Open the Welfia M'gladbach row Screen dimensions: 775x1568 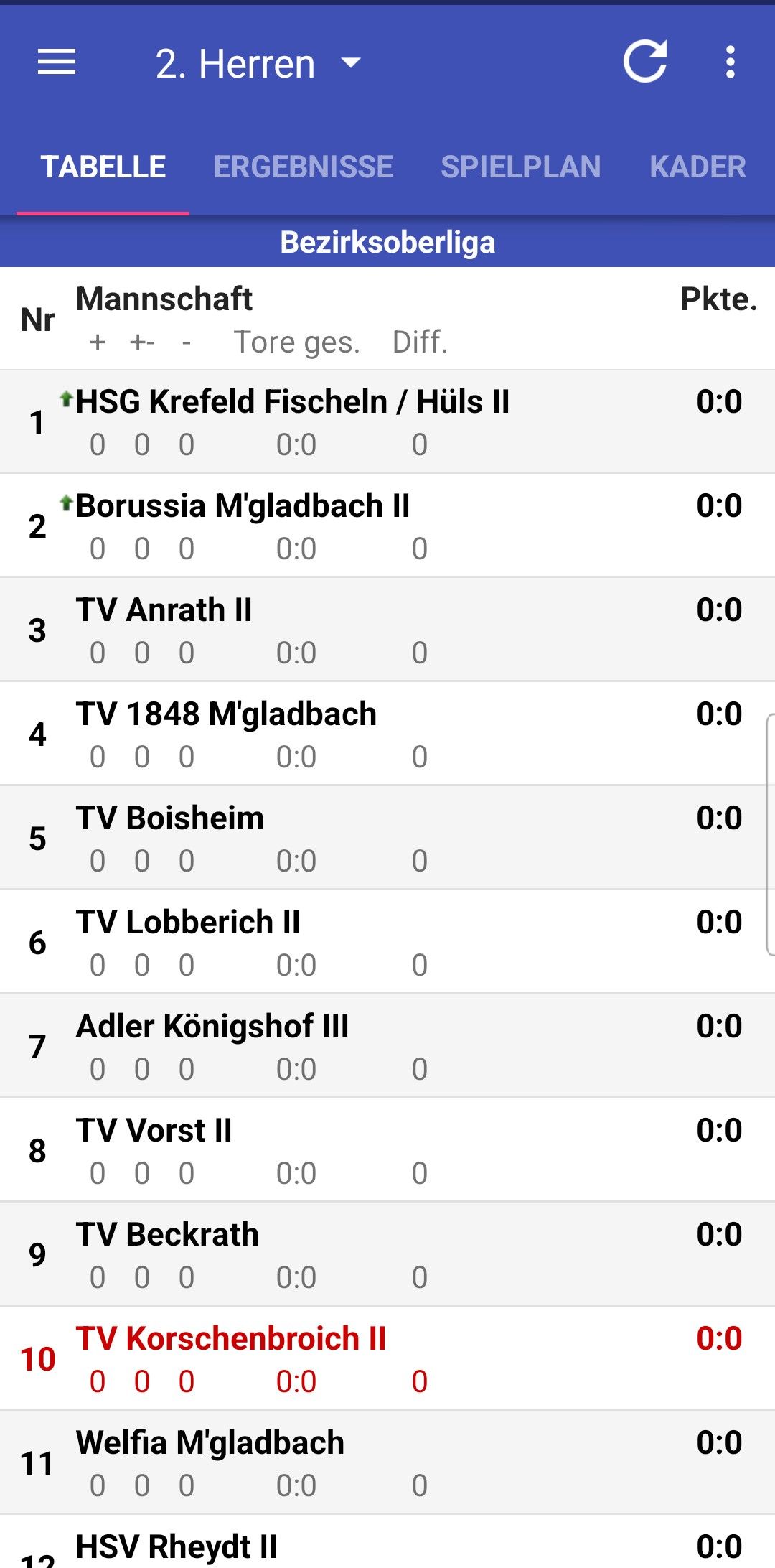387,1462
